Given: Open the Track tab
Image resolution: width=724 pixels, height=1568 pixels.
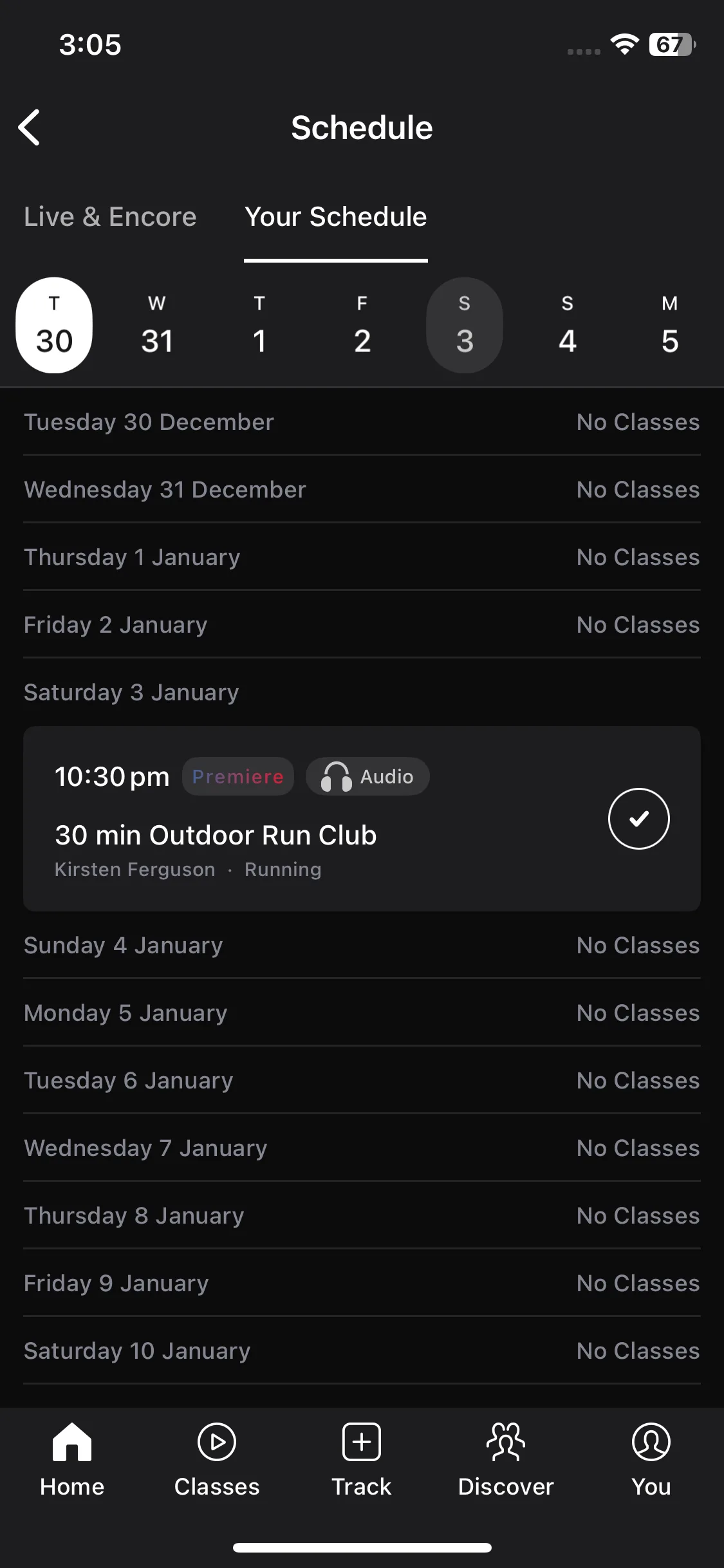Looking at the screenshot, I should click(362, 1460).
